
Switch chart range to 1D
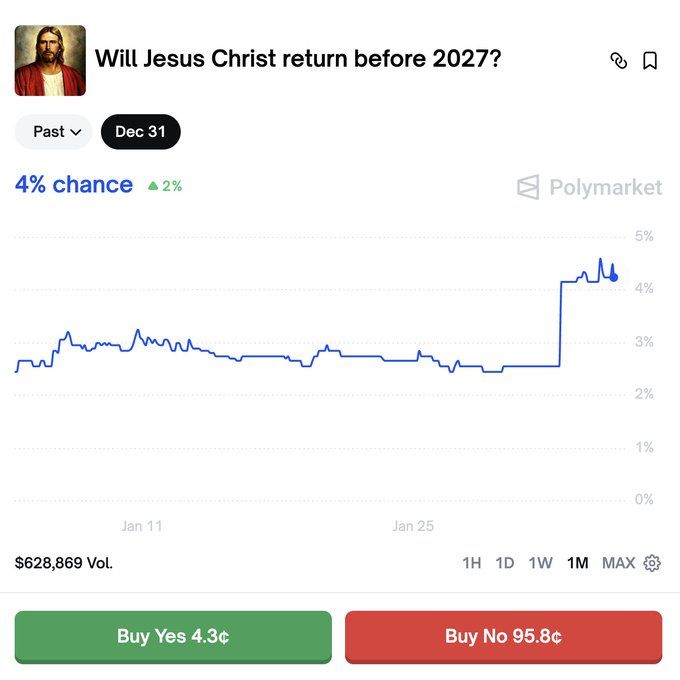click(505, 563)
